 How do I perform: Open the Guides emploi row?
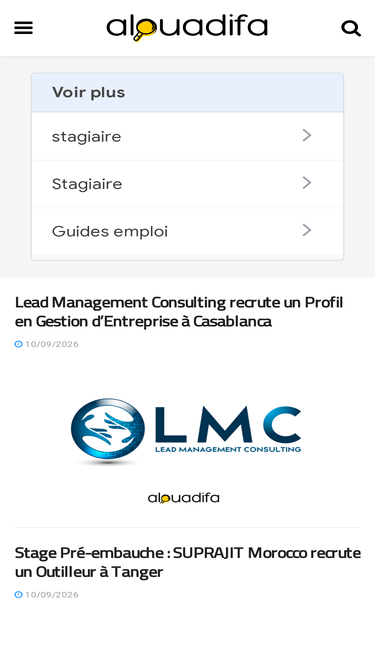(x=188, y=231)
